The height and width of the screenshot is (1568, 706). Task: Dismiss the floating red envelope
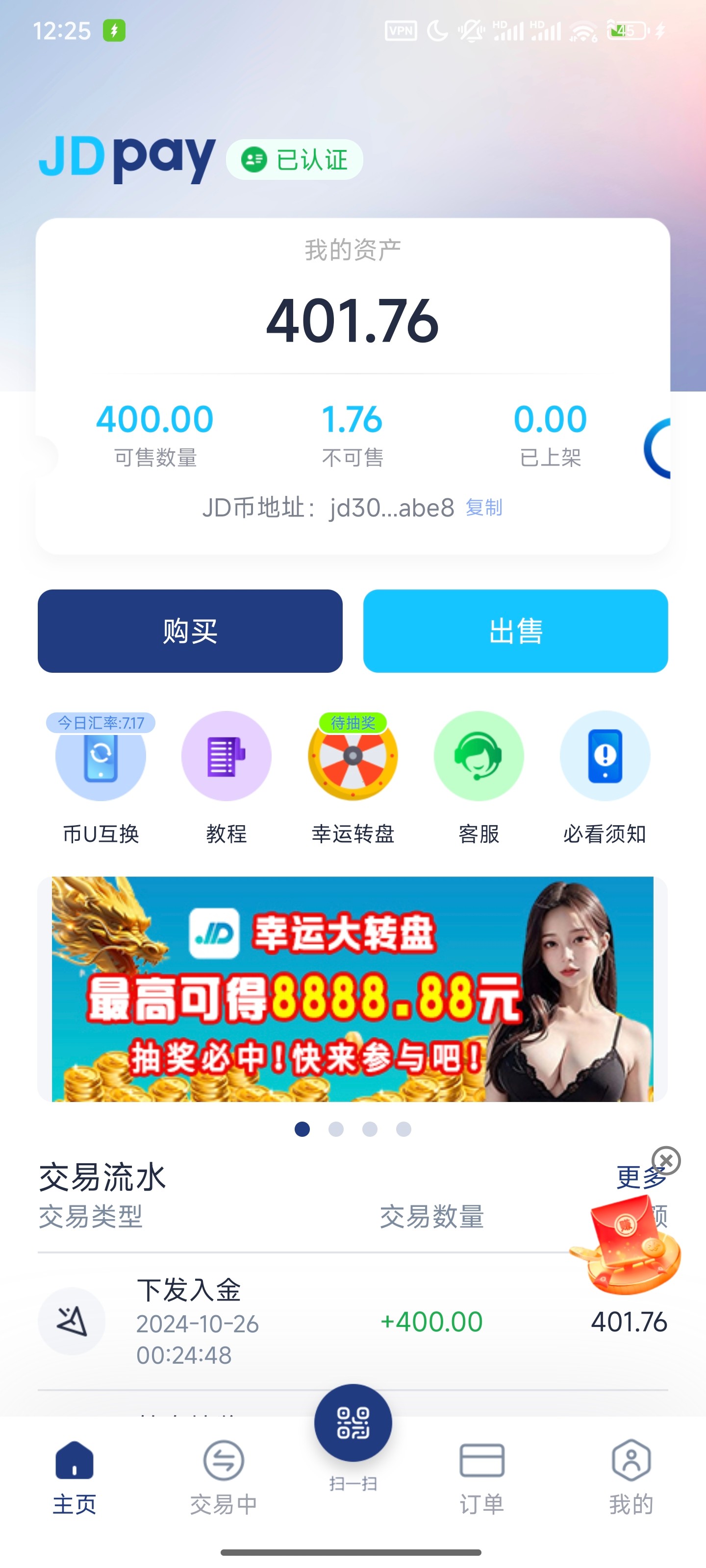(x=666, y=1160)
